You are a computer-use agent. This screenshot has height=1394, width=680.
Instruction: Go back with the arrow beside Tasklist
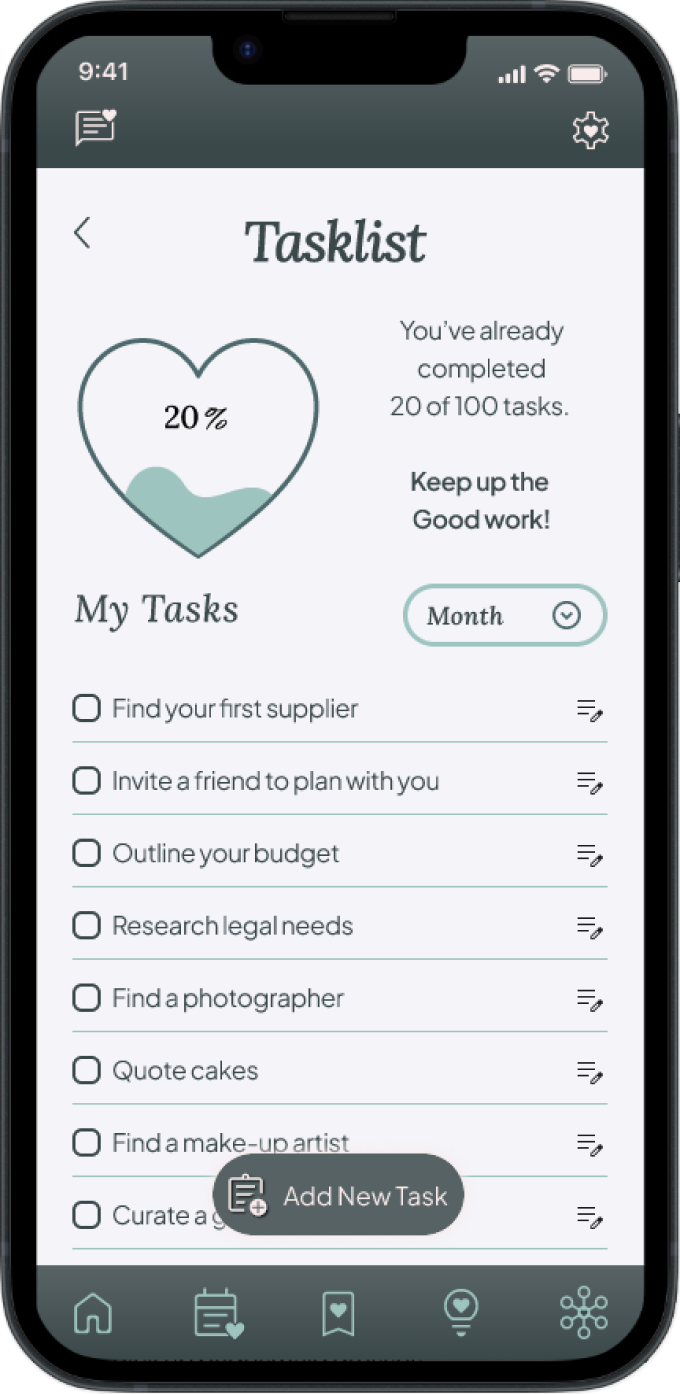pyautogui.click(x=82, y=233)
